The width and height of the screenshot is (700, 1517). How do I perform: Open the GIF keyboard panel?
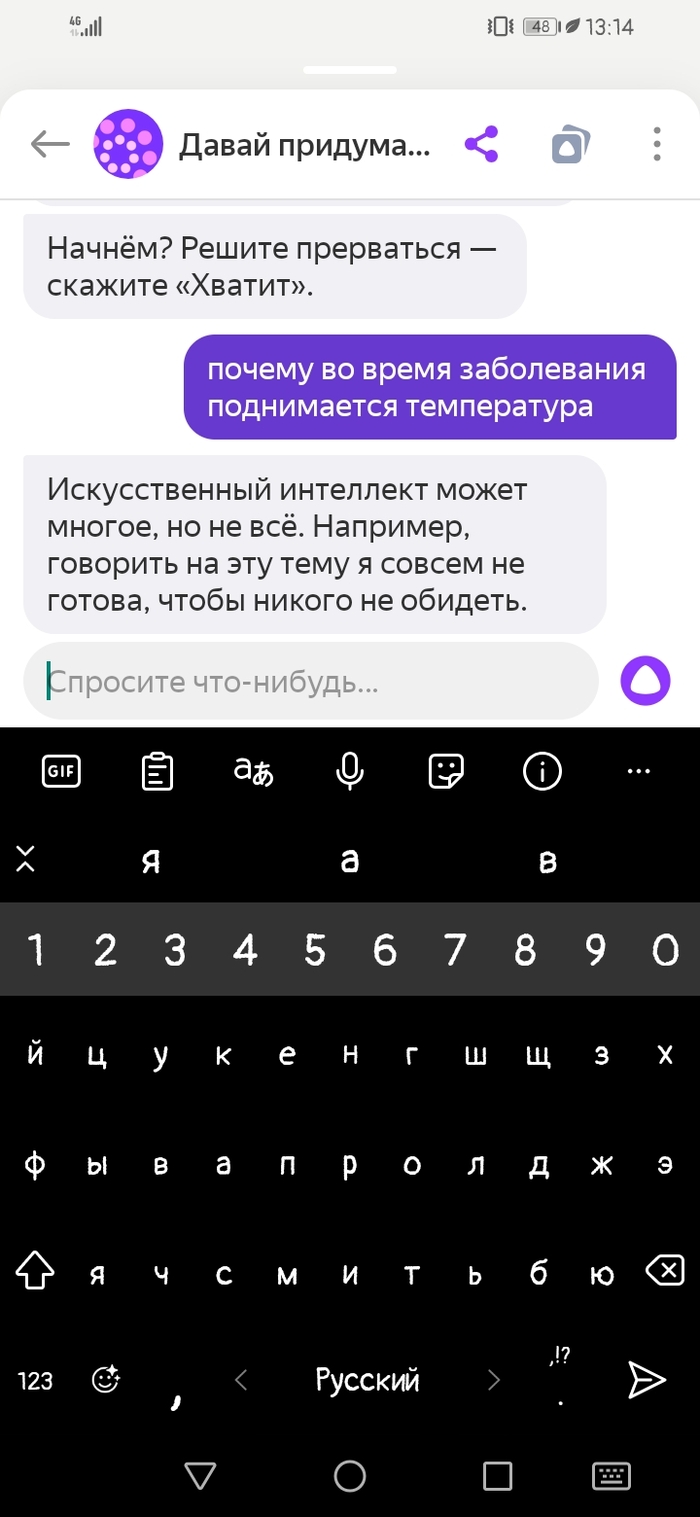coord(61,771)
